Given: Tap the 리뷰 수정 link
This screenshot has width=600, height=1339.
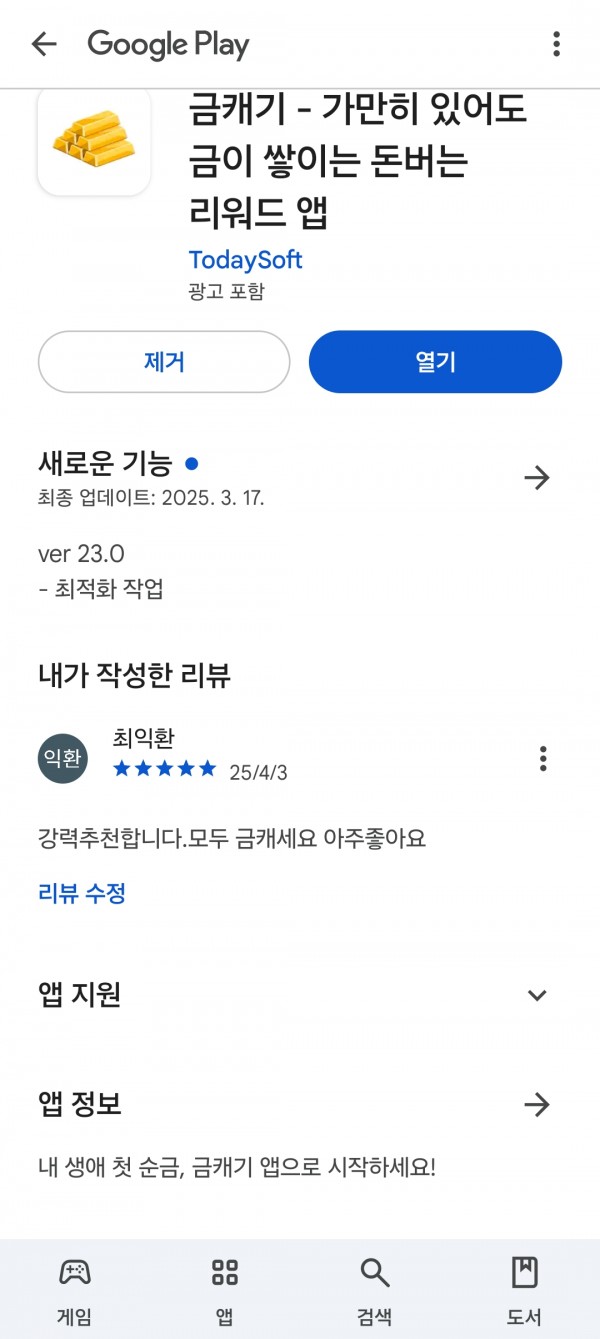Looking at the screenshot, I should [x=82, y=893].
